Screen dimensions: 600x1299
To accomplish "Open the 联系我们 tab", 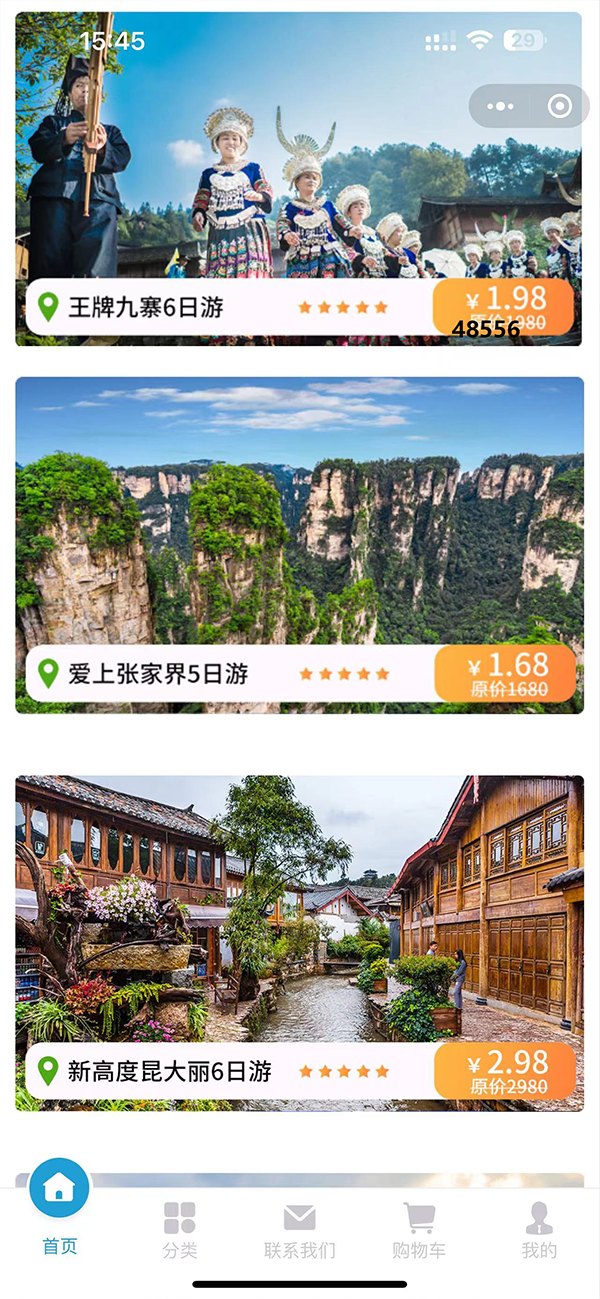I will tap(299, 1230).
